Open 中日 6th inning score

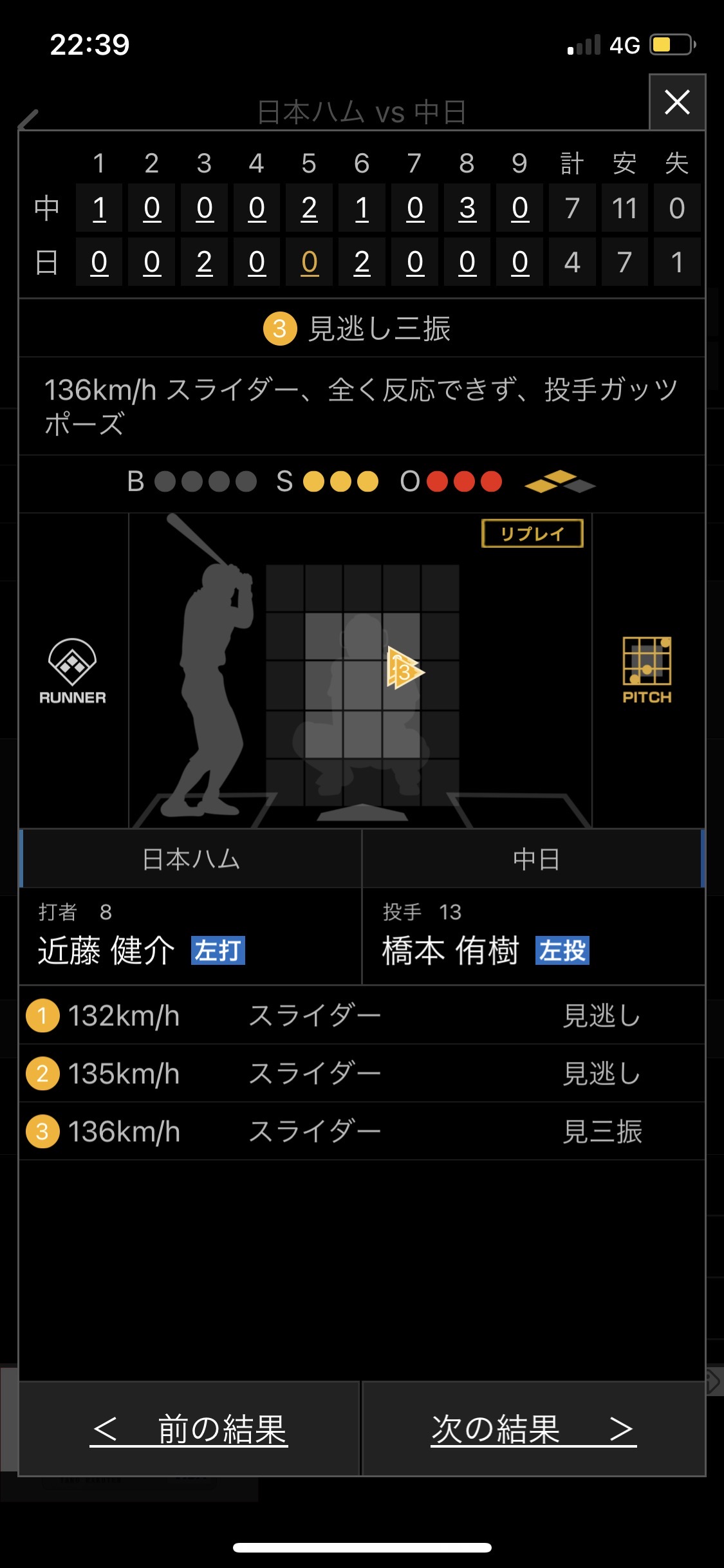click(362, 208)
